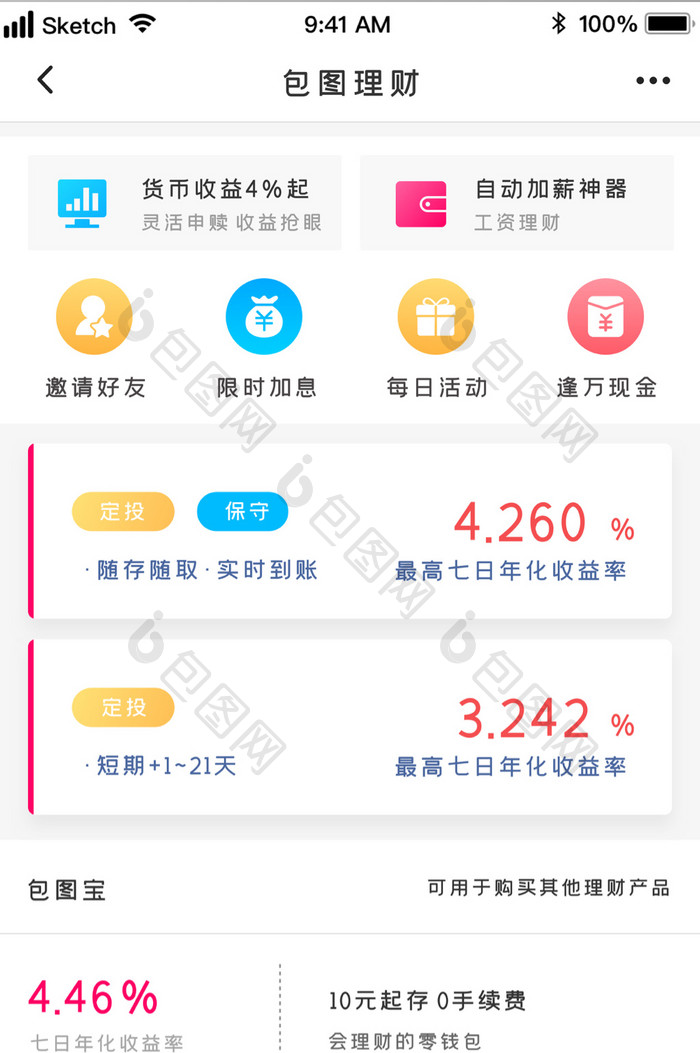The width and height of the screenshot is (700, 1053).
Task: Open the three-dot overflow menu
Action: click(653, 81)
